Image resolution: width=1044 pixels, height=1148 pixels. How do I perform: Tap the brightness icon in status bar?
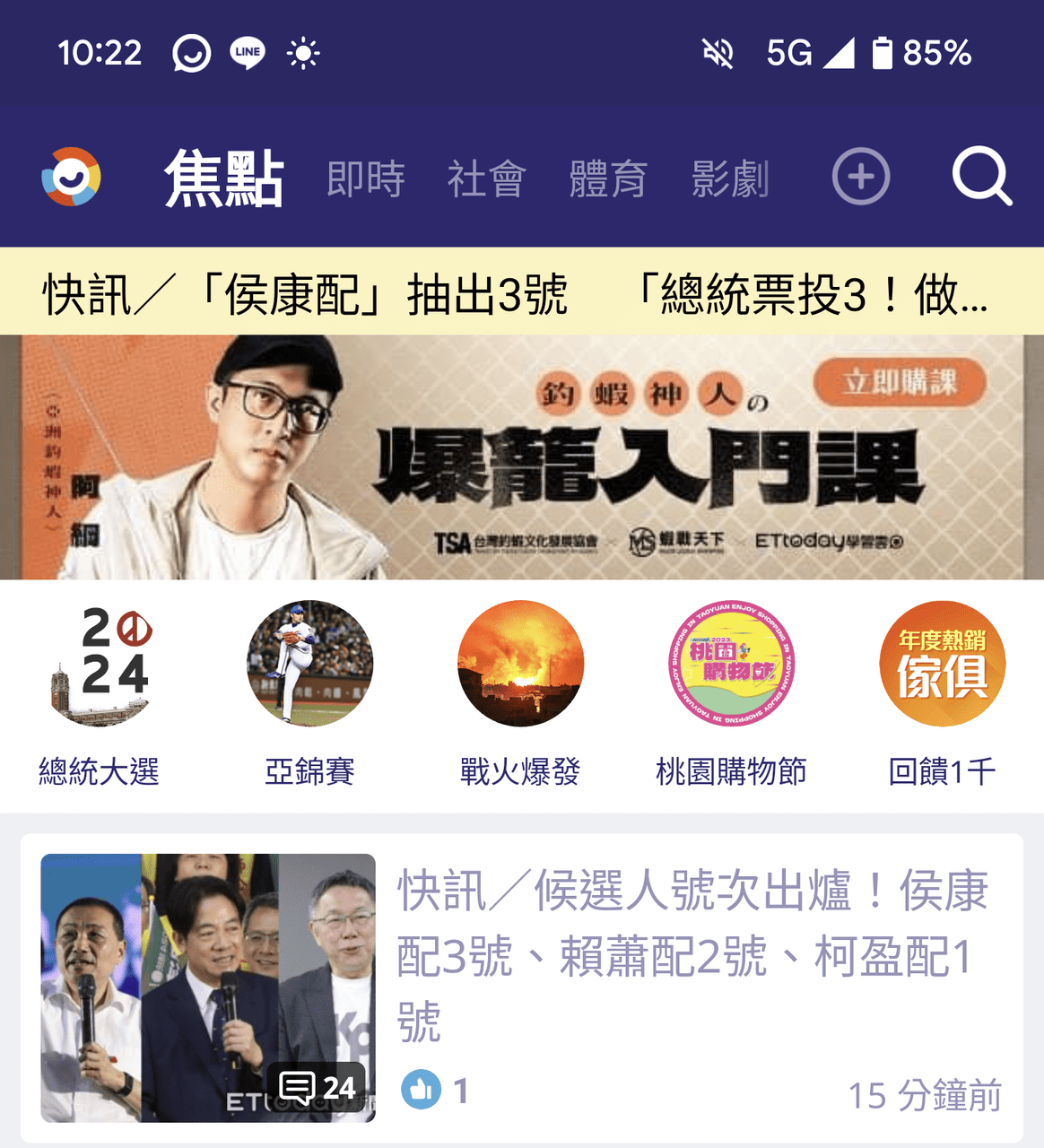tap(304, 54)
